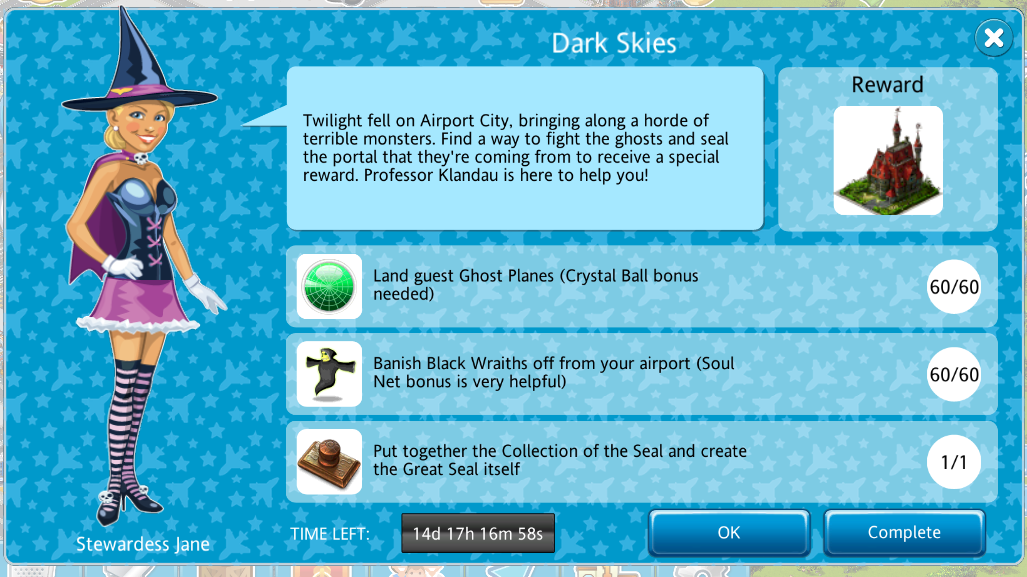Tap Complete to claim the quest
The image size is (1027, 577).
pos(903,533)
